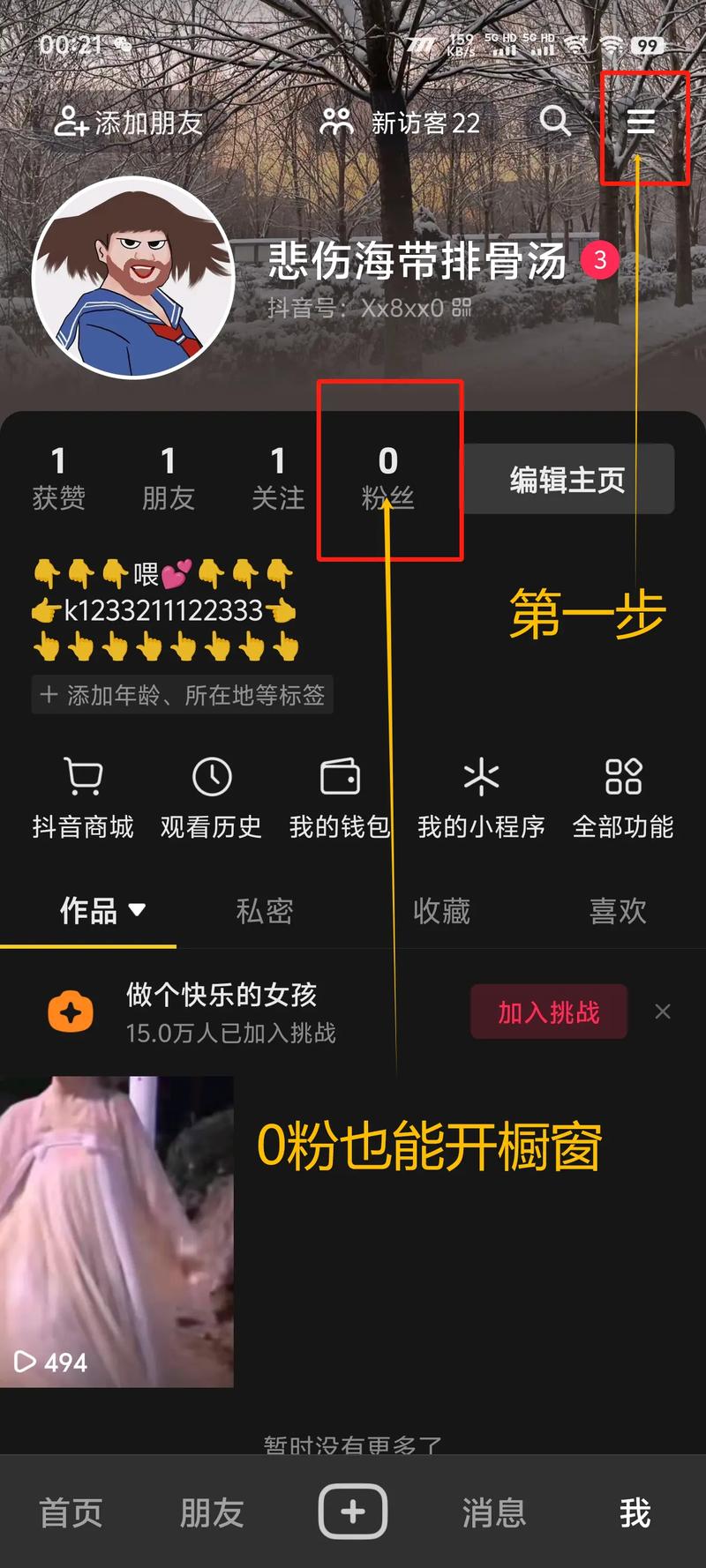Add tags via 添加年龄、所在地等标签
This screenshot has width=706, height=1568.
point(183,695)
